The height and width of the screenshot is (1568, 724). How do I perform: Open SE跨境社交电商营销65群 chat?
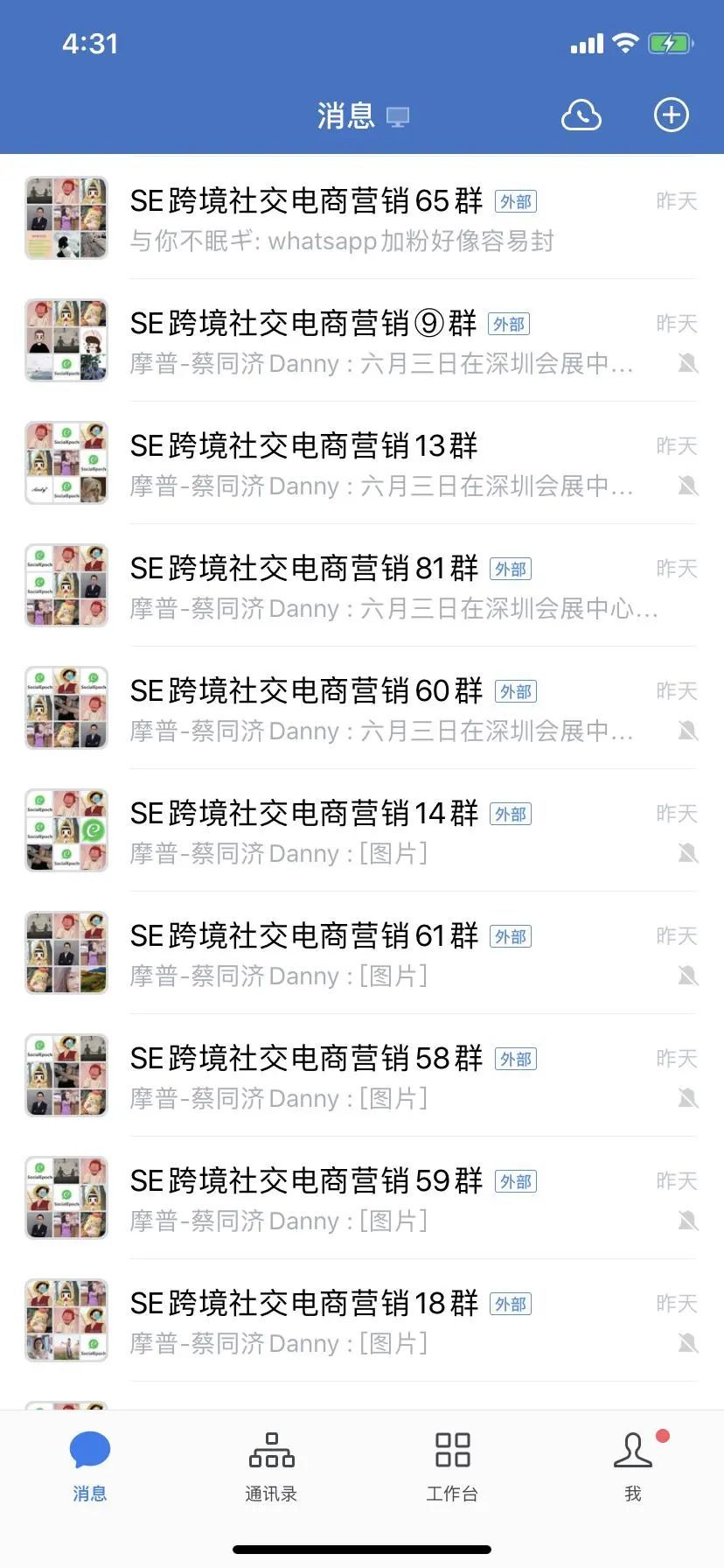362,218
